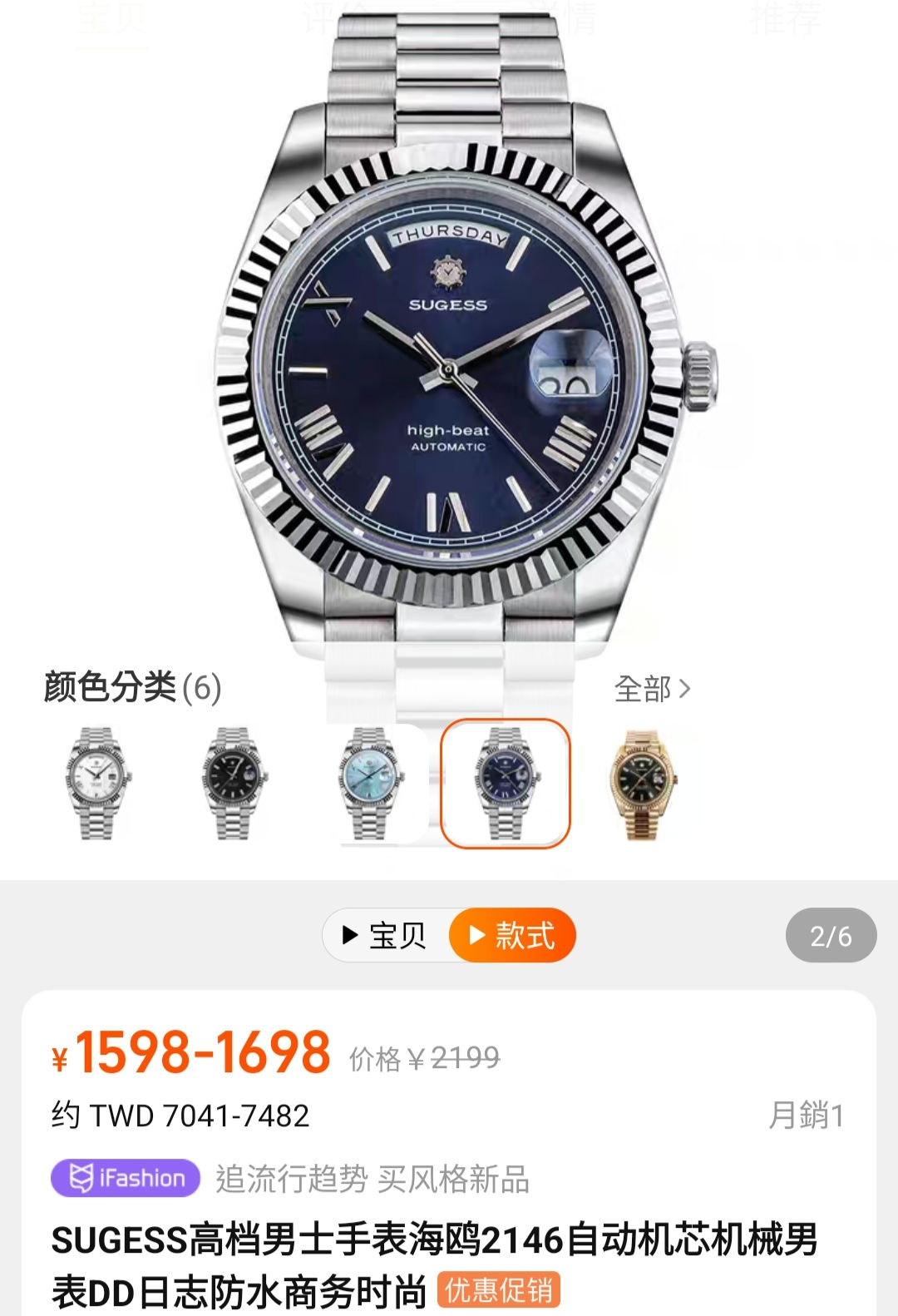Open the iFashion badge
The height and width of the screenshot is (1316, 898).
[x=126, y=1178]
